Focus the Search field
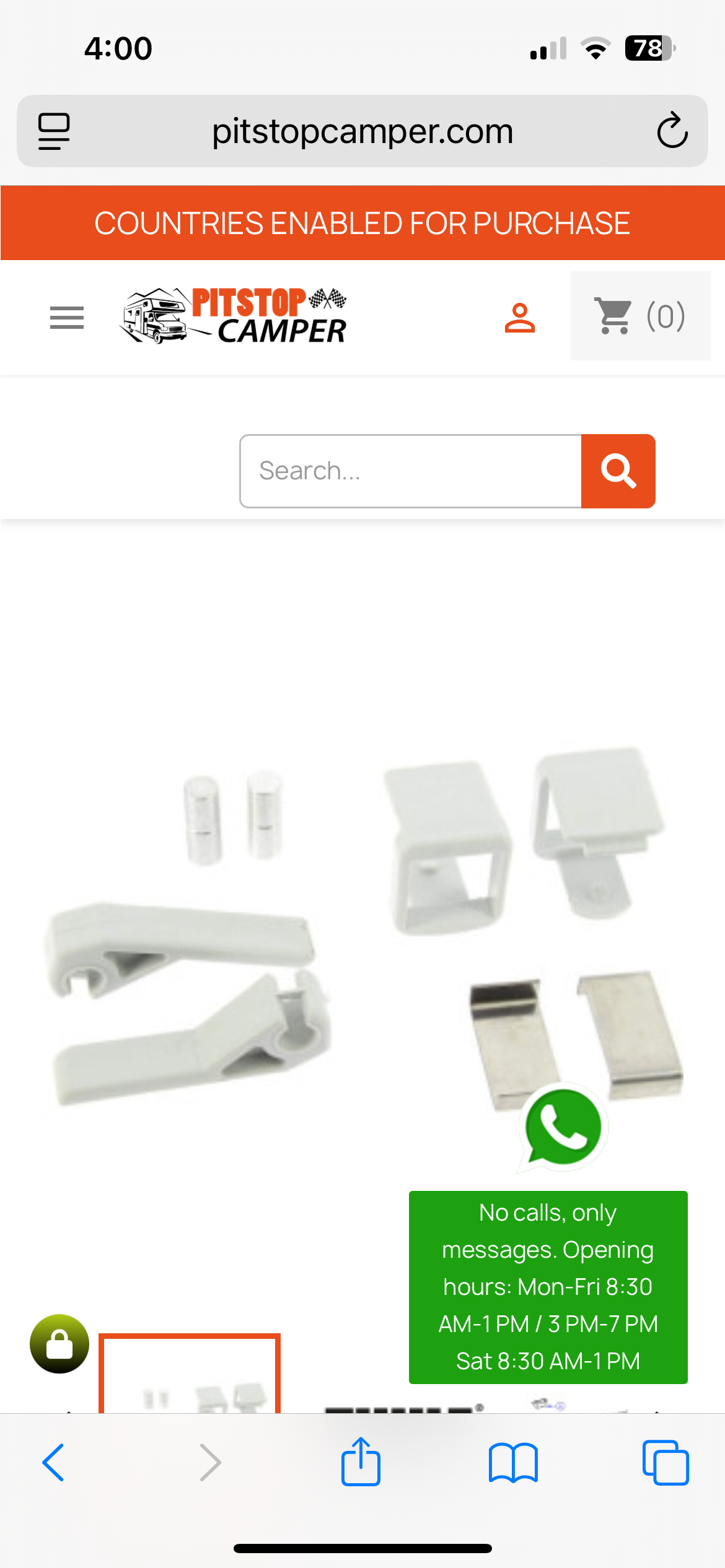This screenshot has width=725, height=1568. coord(410,471)
